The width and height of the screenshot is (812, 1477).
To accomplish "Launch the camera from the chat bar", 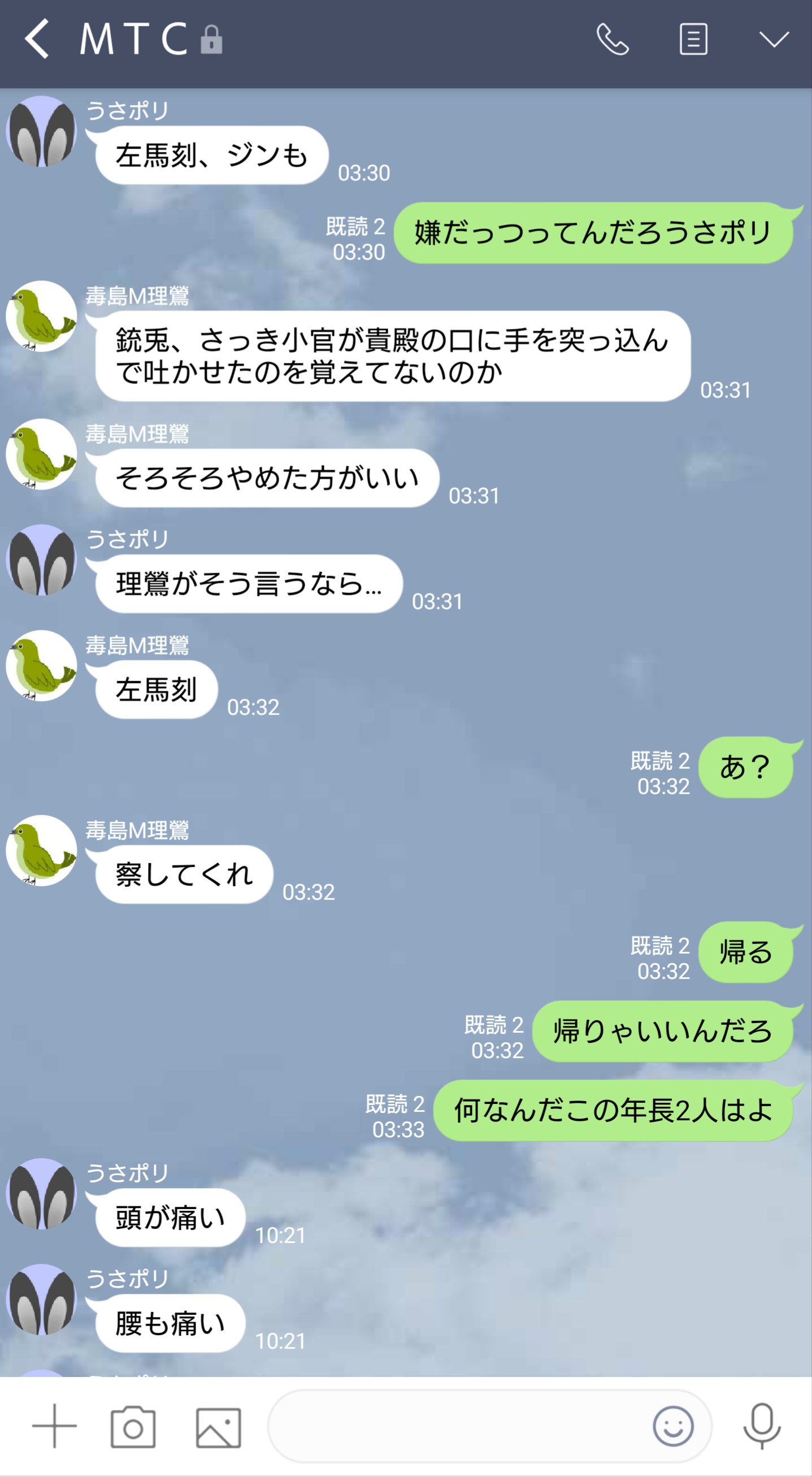I will 133,1427.
